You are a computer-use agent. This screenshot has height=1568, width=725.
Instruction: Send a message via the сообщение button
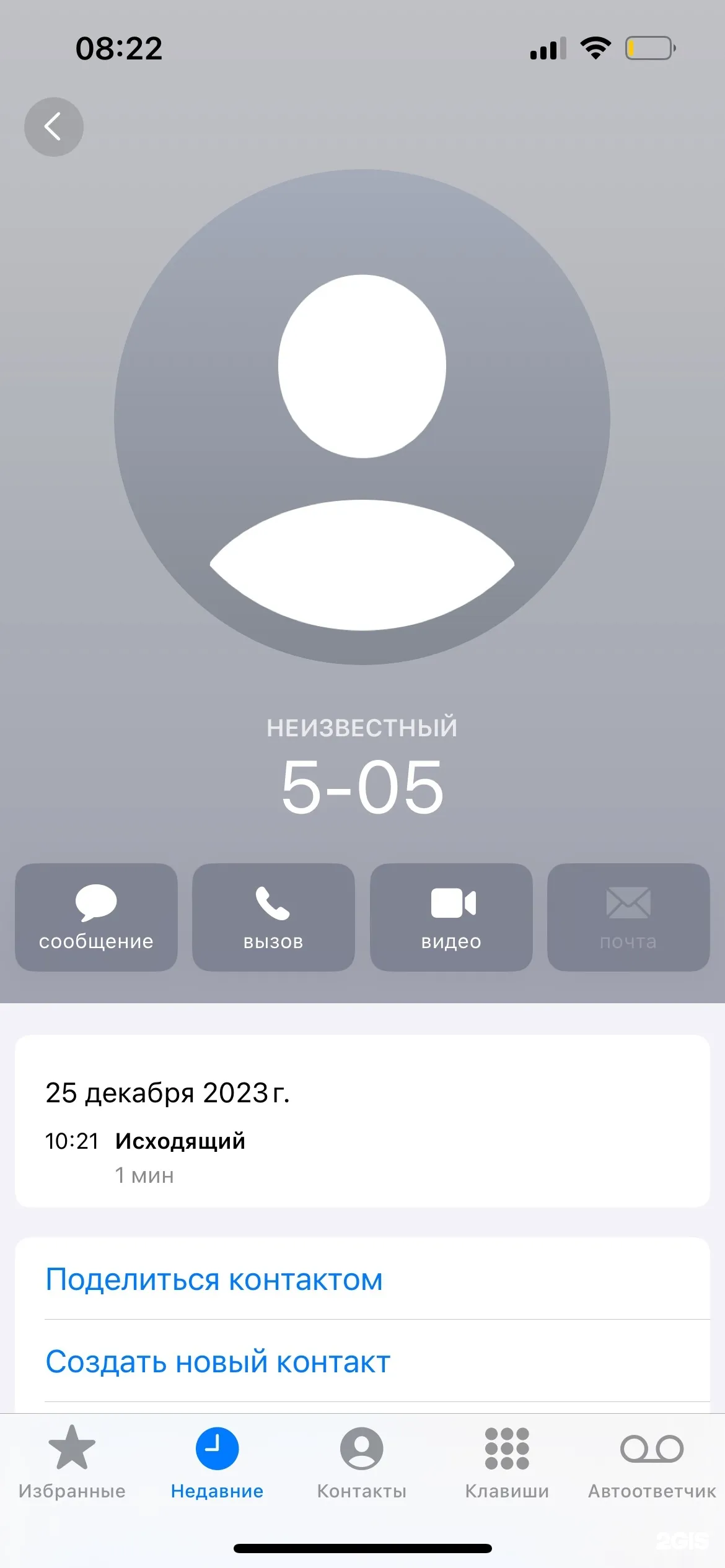click(x=96, y=917)
